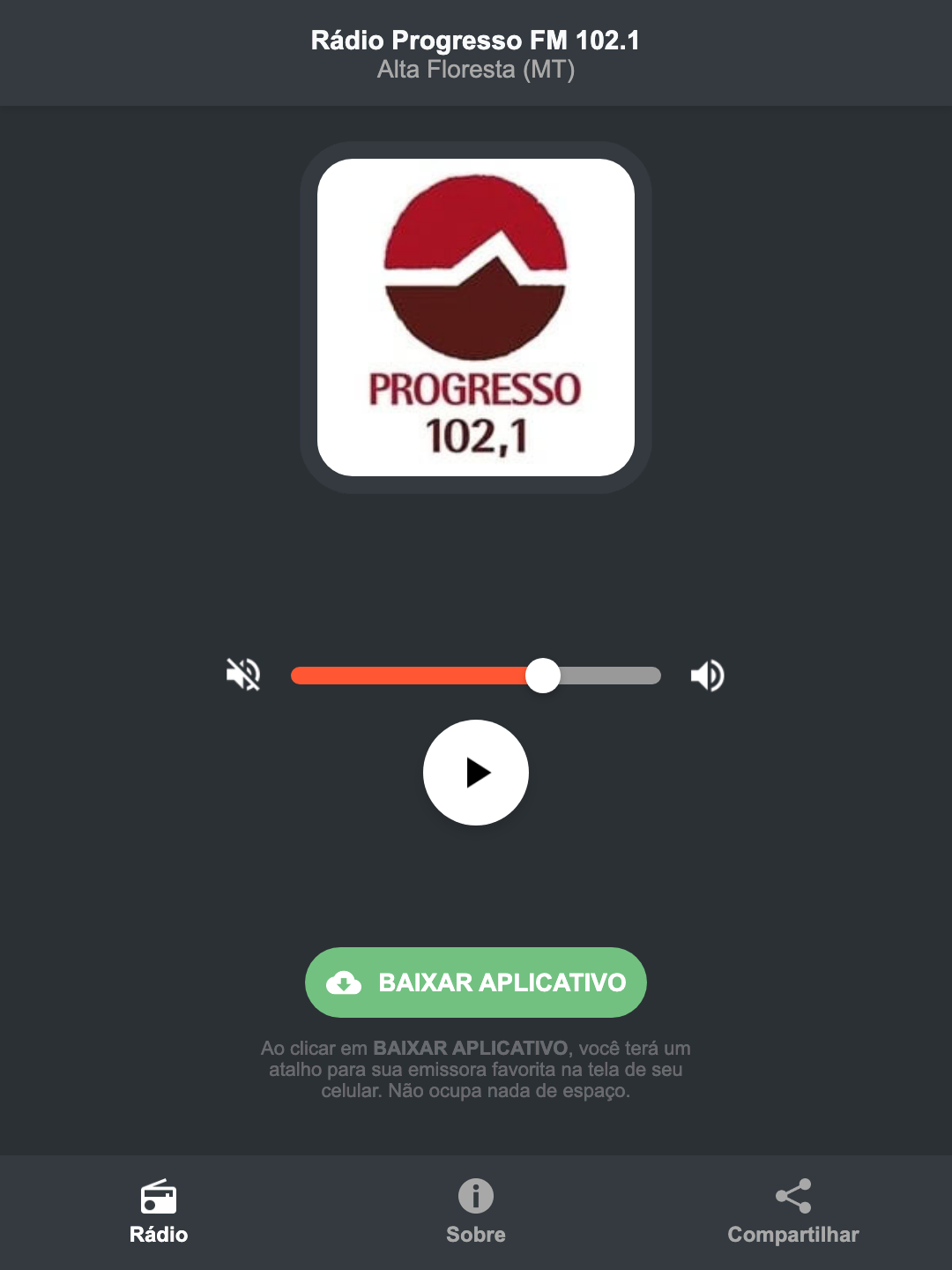952x1270 pixels.
Task: Select the Rádio tab icon
Action: point(159,1199)
